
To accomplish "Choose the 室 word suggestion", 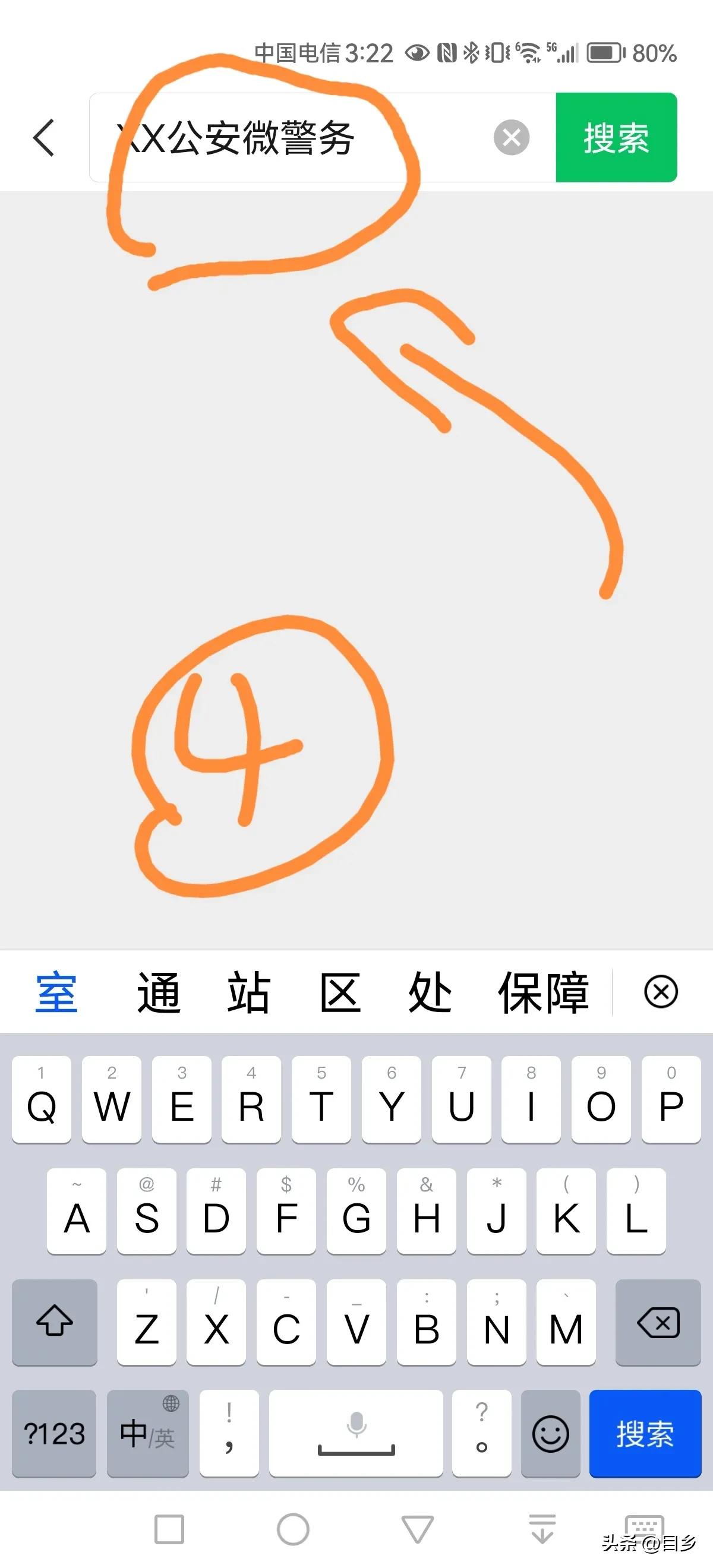I will 56,993.
